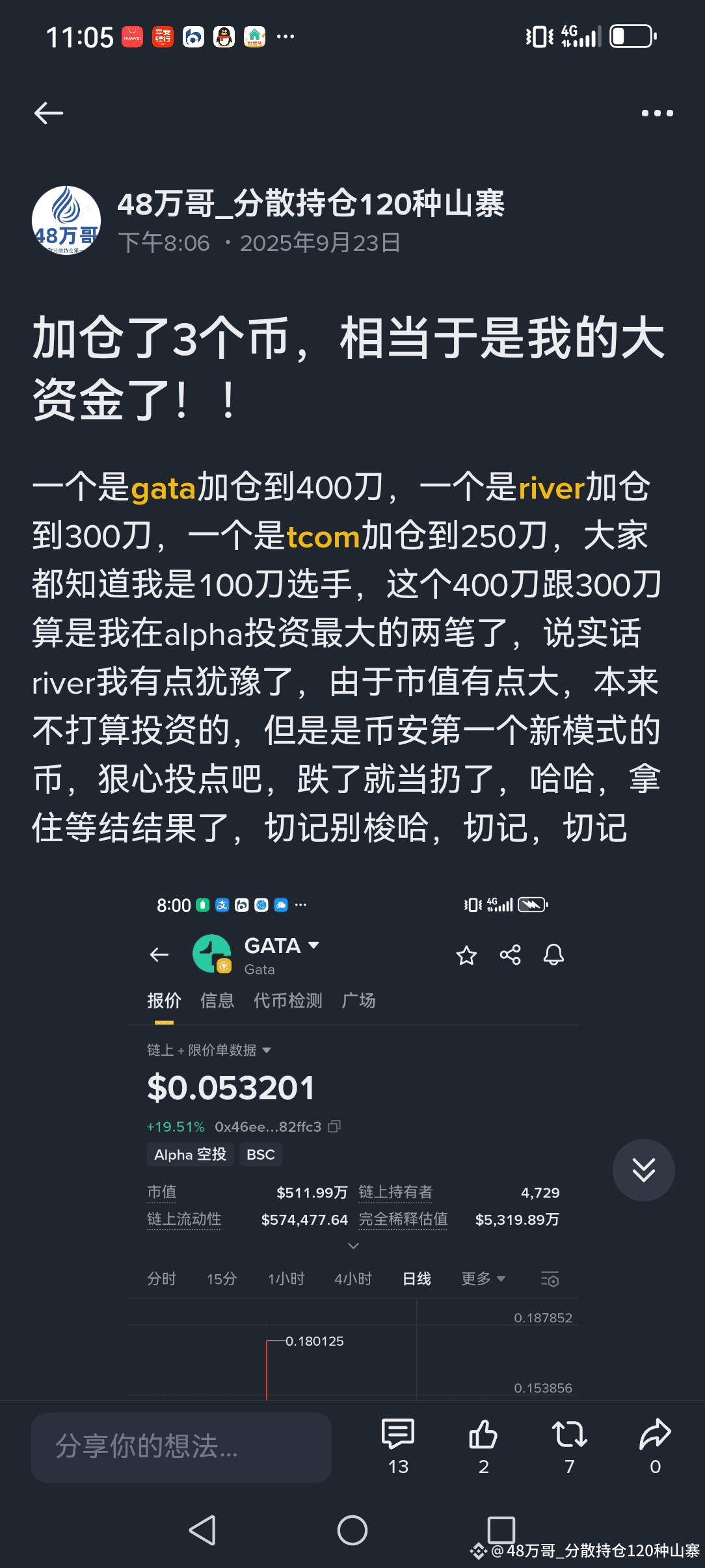Share this post
The image size is (705, 1568).
655,1446
